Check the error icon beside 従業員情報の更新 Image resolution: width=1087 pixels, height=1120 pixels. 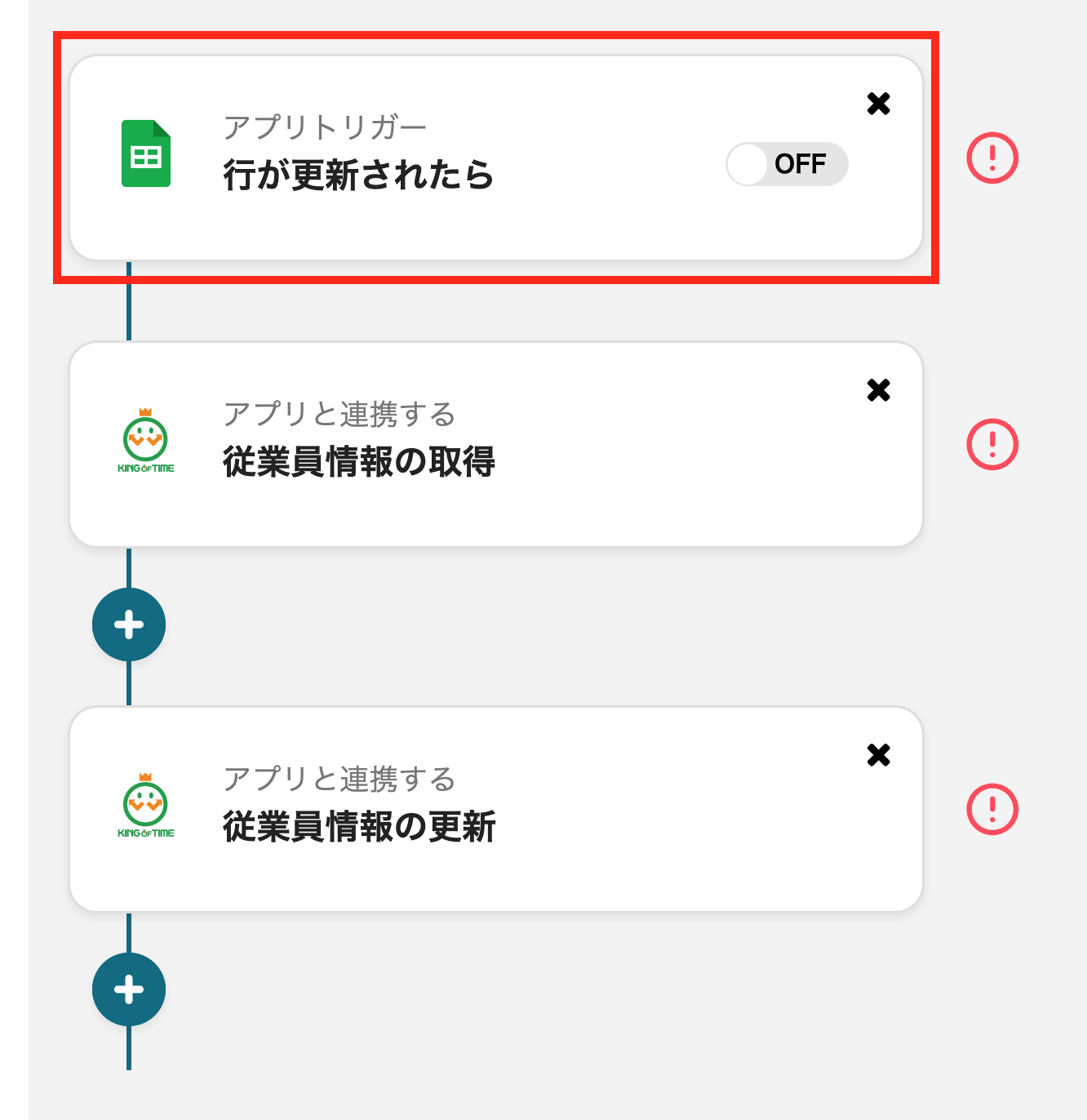tap(992, 809)
